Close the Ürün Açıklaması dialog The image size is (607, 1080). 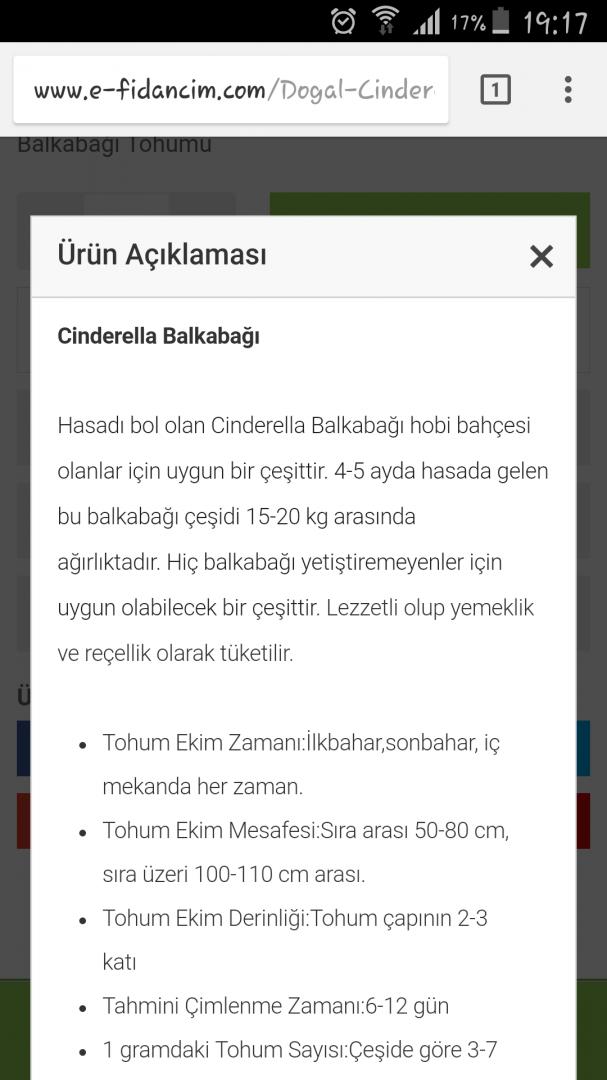[x=541, y=256]
